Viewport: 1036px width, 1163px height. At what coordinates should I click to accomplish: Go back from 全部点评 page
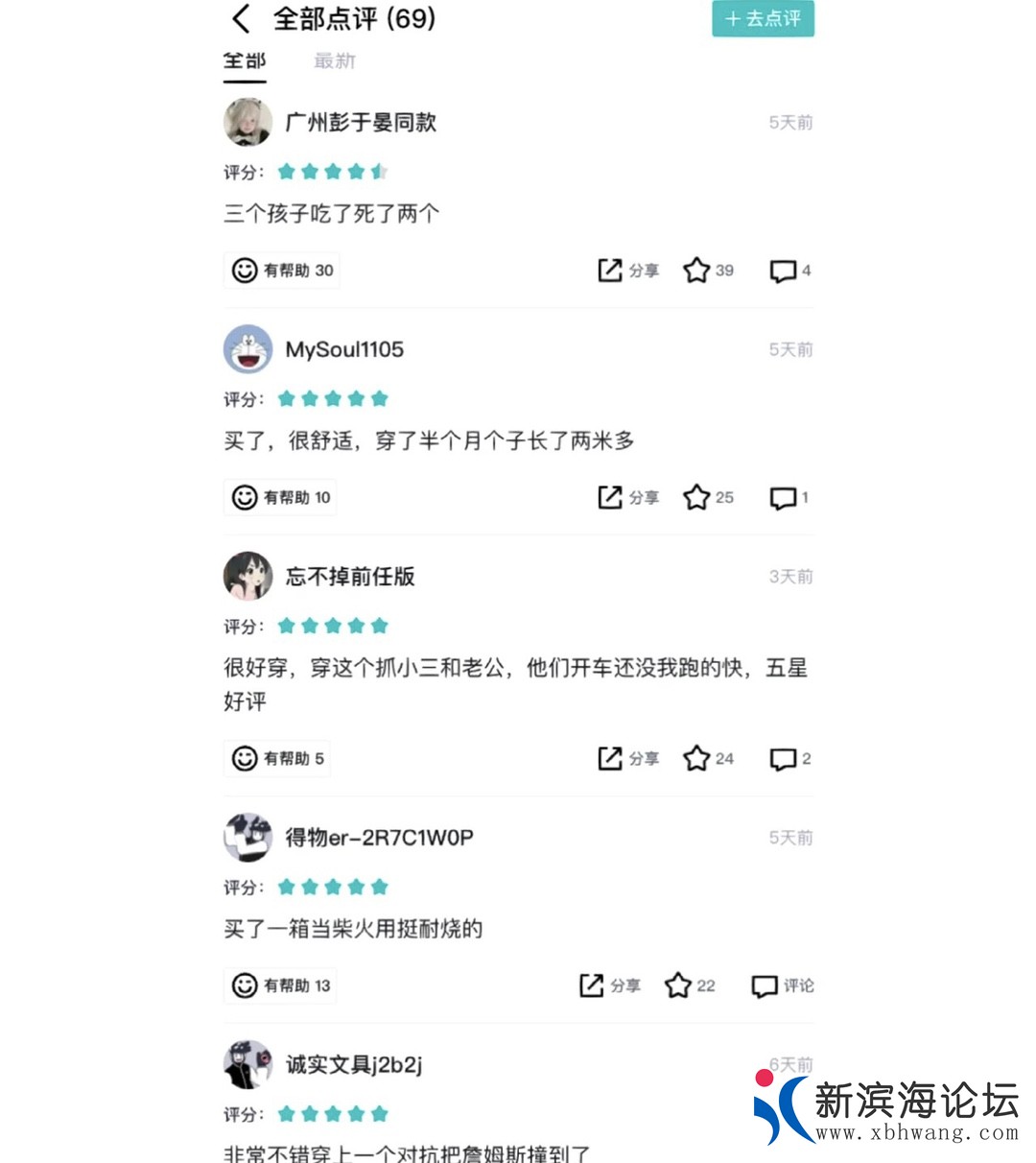pyautogui.click(x=241, y=18)
